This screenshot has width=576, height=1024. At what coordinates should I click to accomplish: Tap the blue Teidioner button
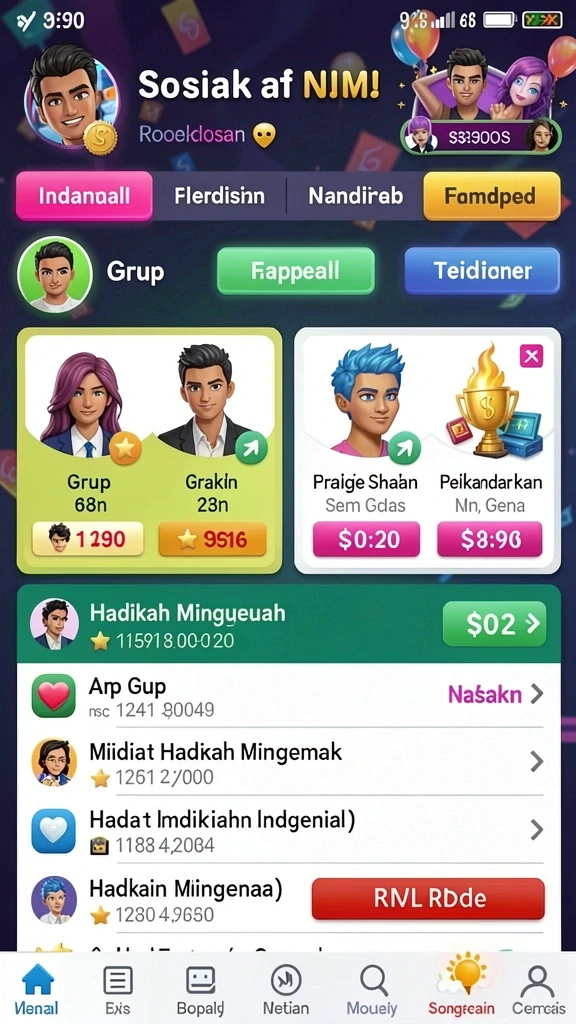click(482, 270)
